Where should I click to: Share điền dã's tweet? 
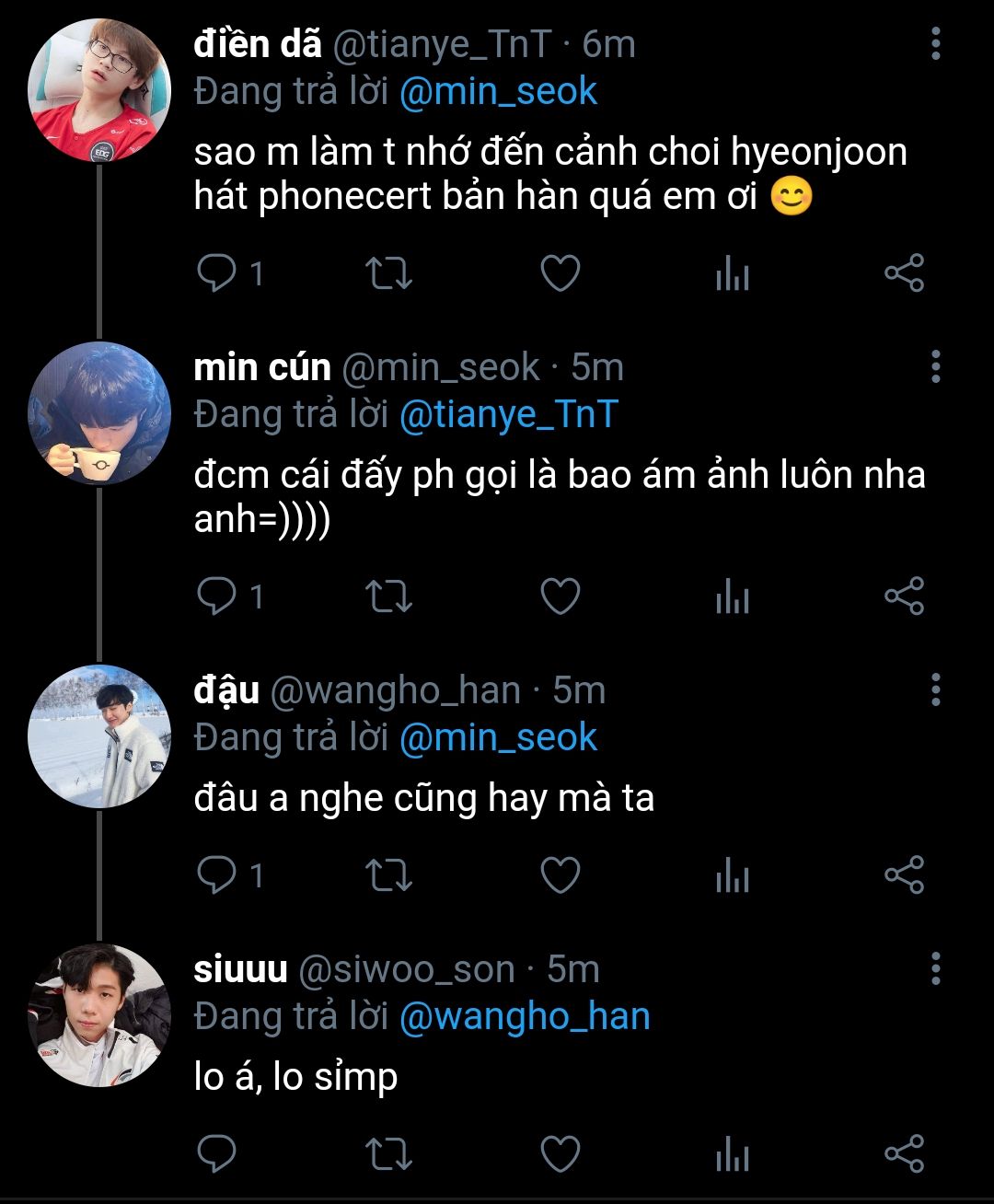903,273
